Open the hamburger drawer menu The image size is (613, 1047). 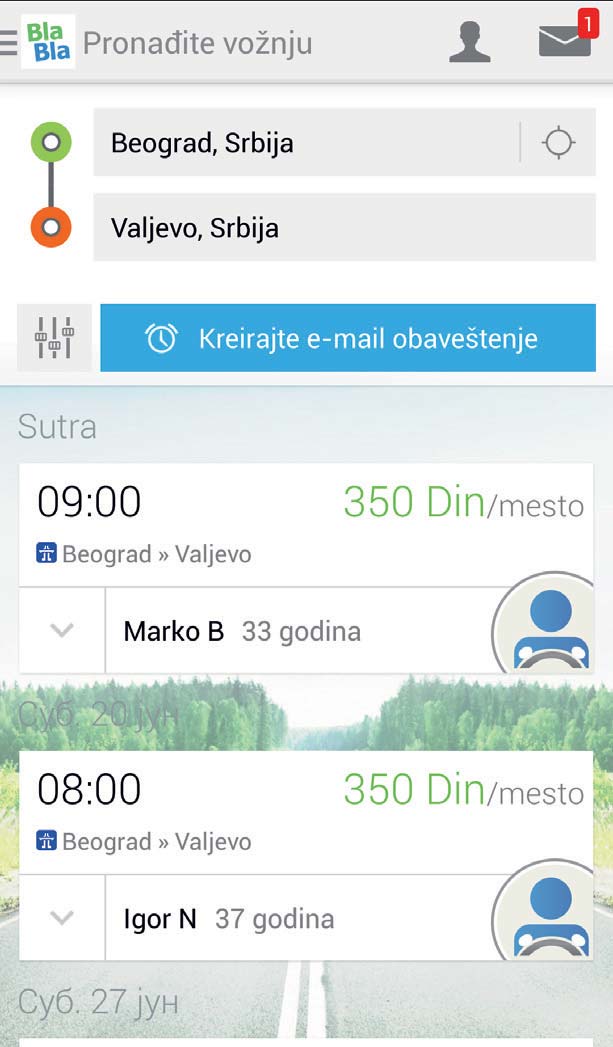pyautogui.click(x=9, y=43)
